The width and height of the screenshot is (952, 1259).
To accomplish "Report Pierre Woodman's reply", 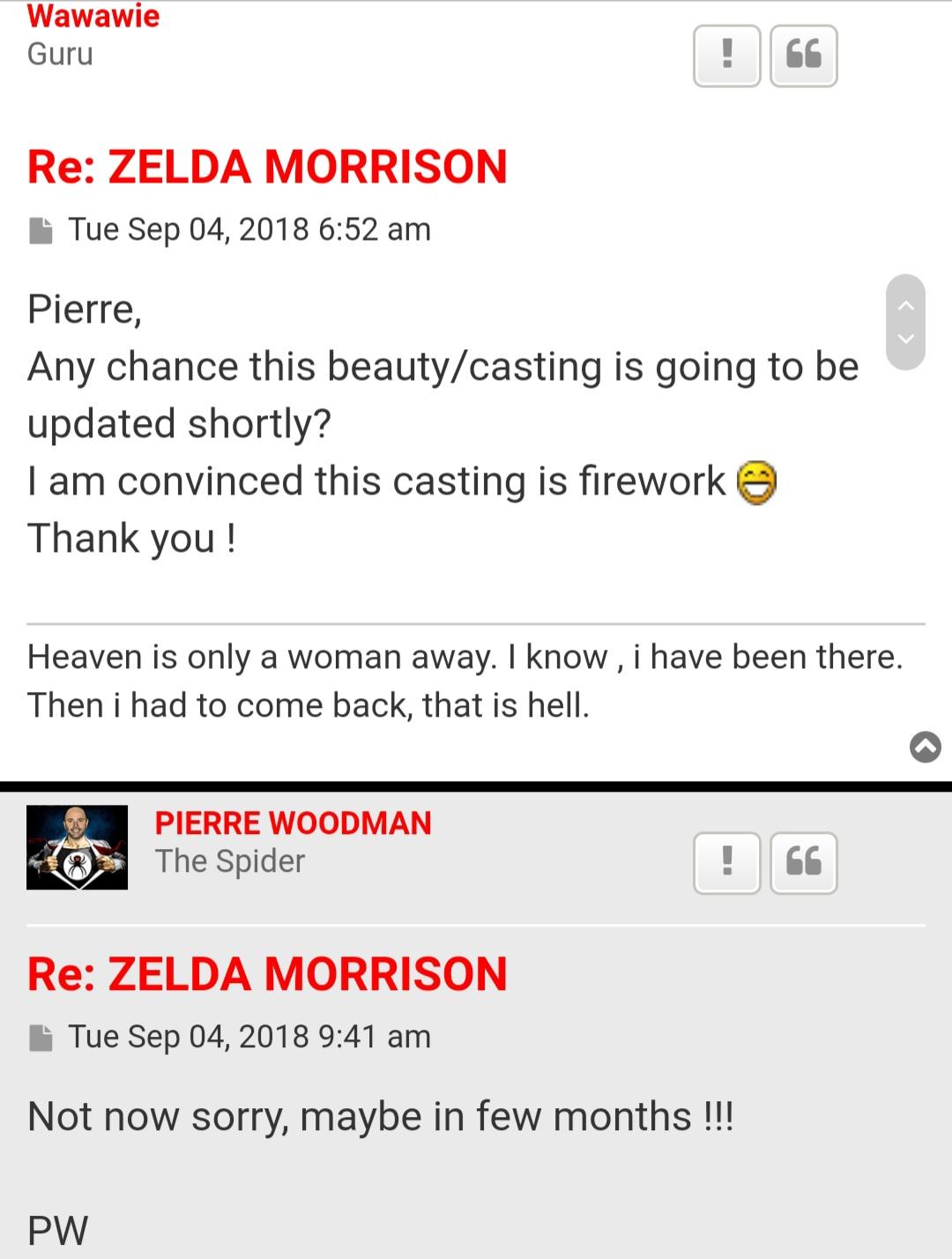I will pyautogui.click(x=726, y=862).
